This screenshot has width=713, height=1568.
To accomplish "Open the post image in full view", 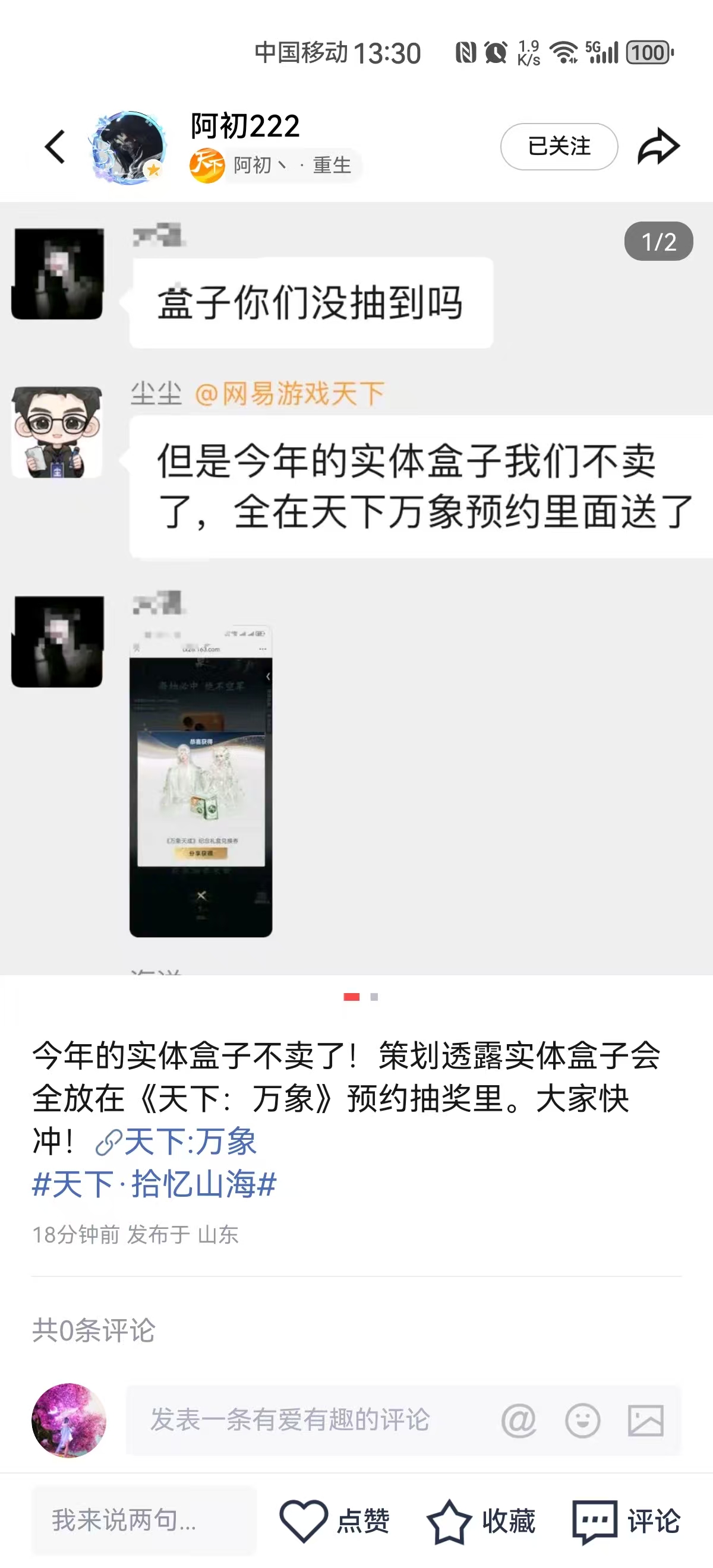I will (x=356, y=587).
